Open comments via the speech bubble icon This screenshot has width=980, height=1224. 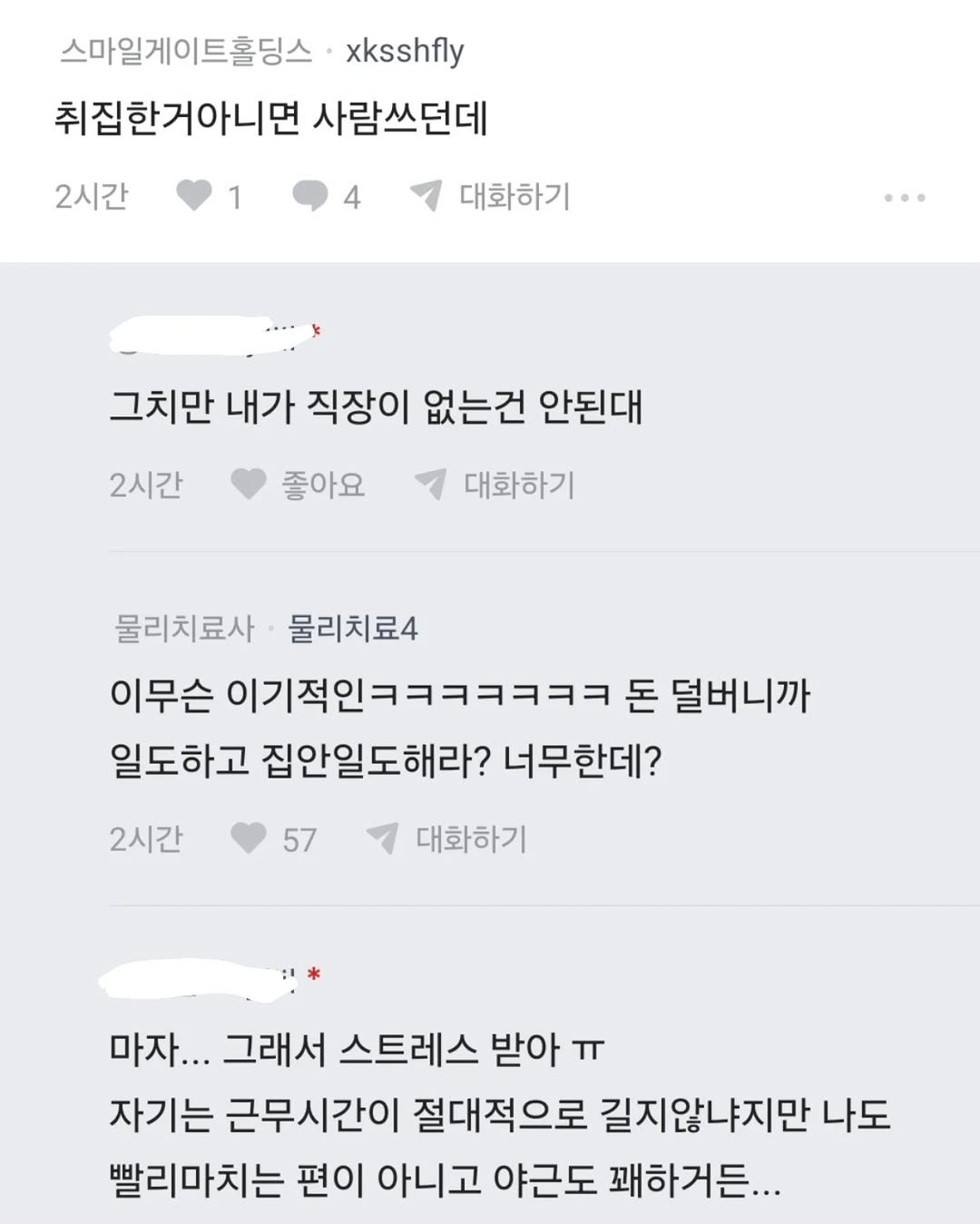(311, 194)
